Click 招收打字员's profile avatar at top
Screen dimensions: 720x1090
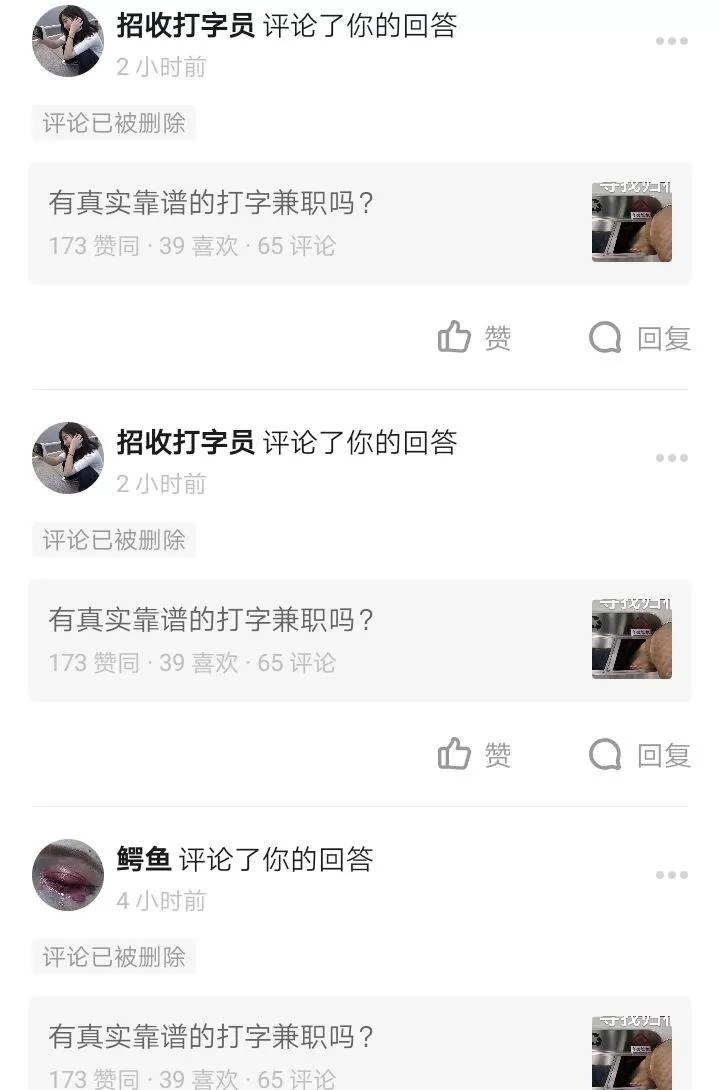[x=67, y=40]
